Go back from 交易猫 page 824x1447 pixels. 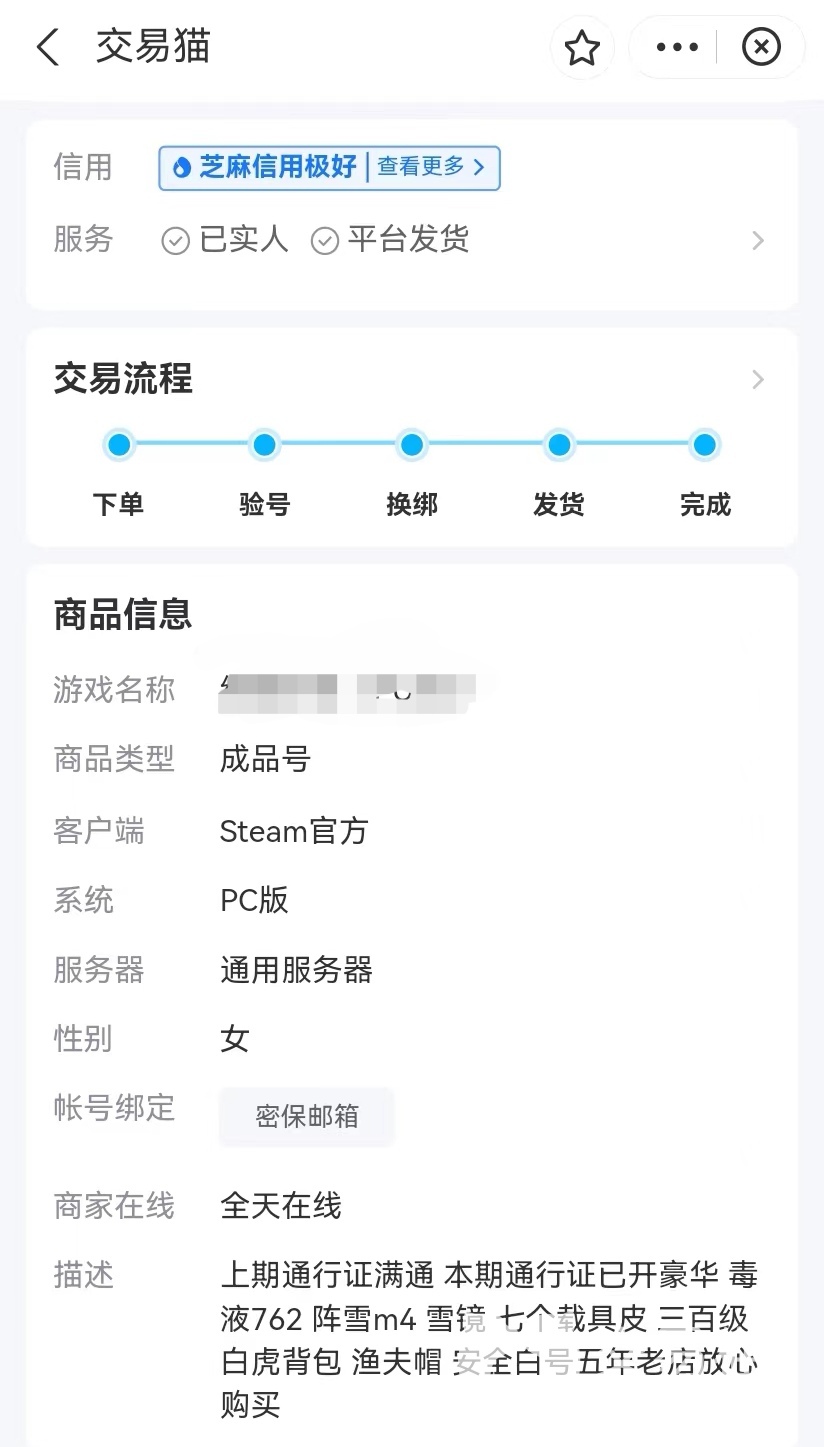pyautogui.click(x=48, y=47)
